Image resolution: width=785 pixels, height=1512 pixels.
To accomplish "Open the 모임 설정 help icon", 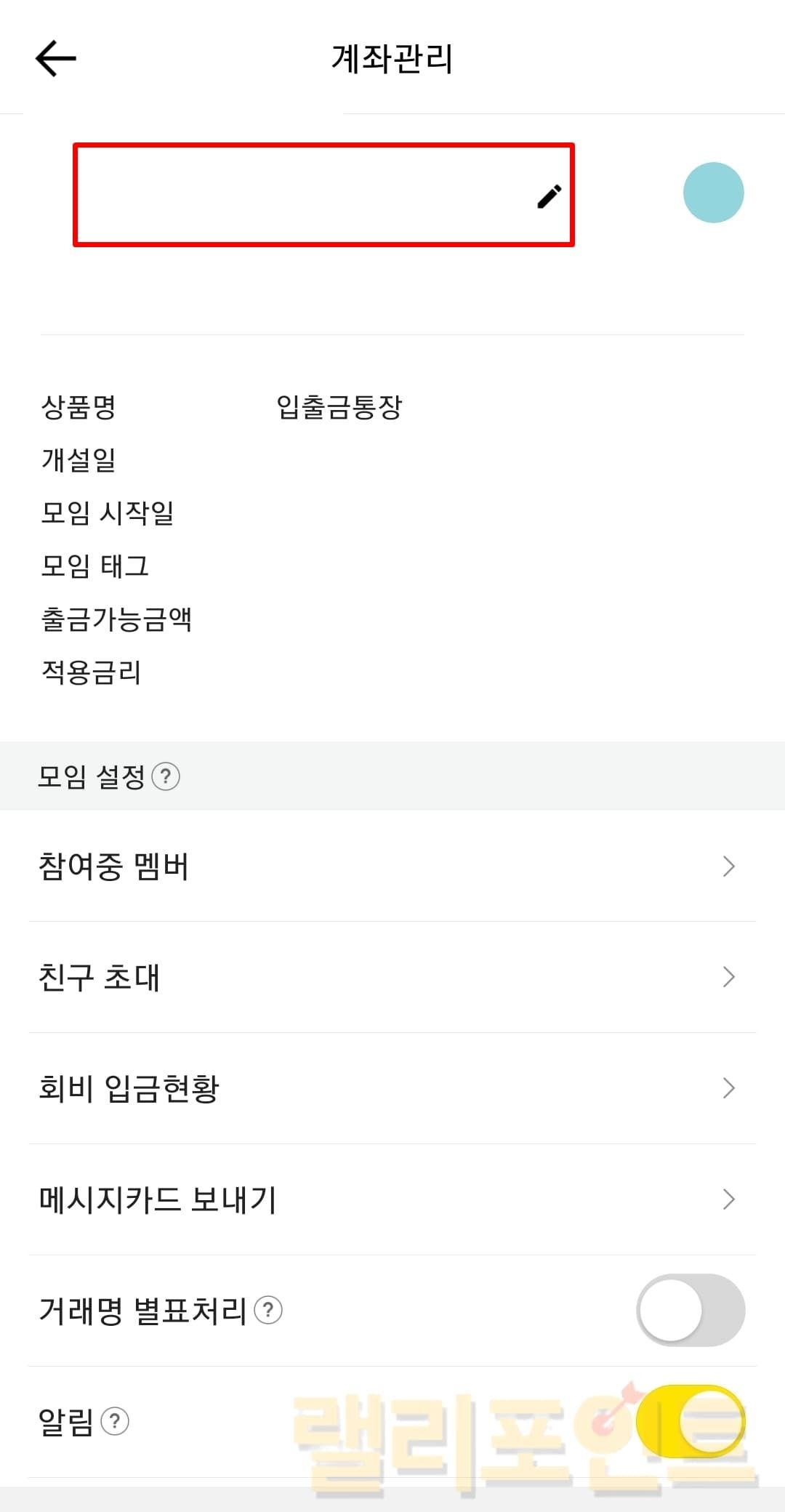I will 166,776.
